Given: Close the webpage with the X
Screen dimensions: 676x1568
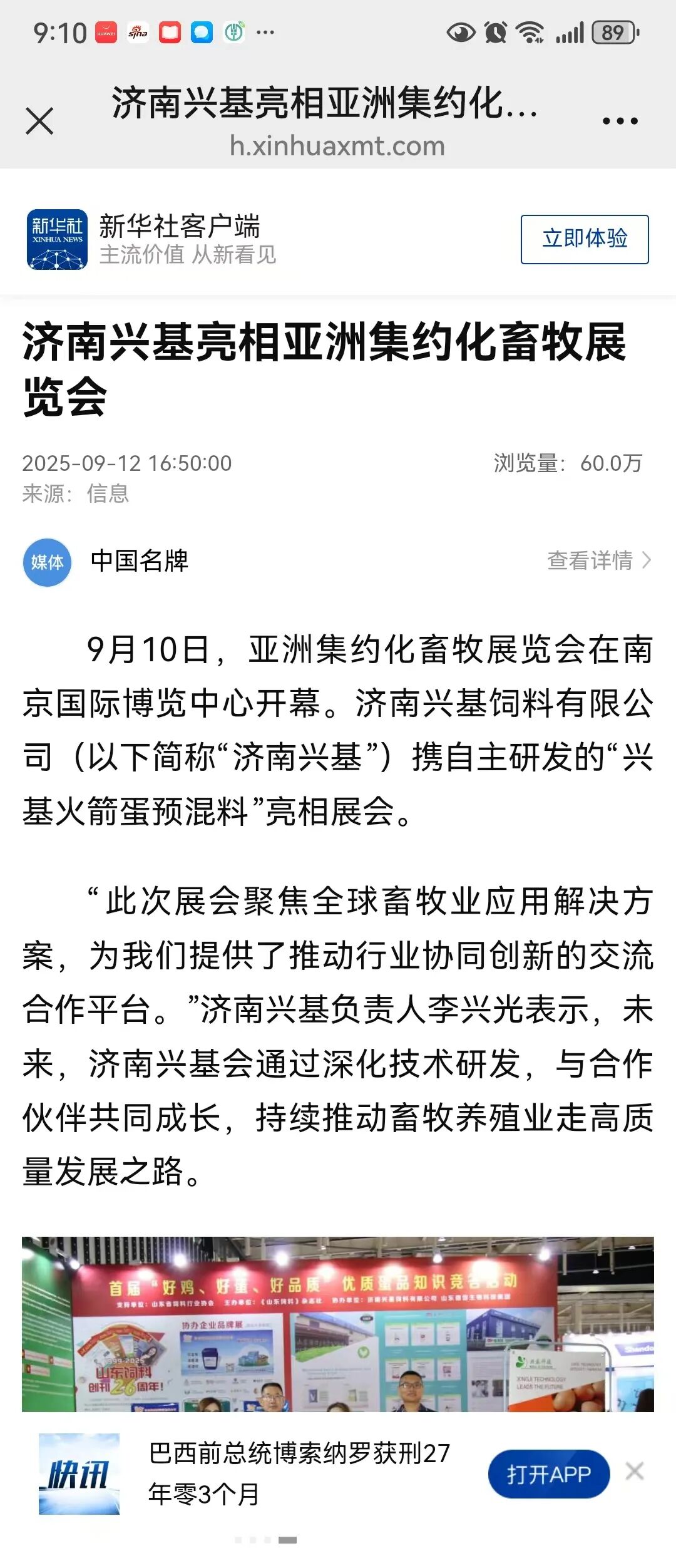Looking at the screenshot, I should click(40, 121).
